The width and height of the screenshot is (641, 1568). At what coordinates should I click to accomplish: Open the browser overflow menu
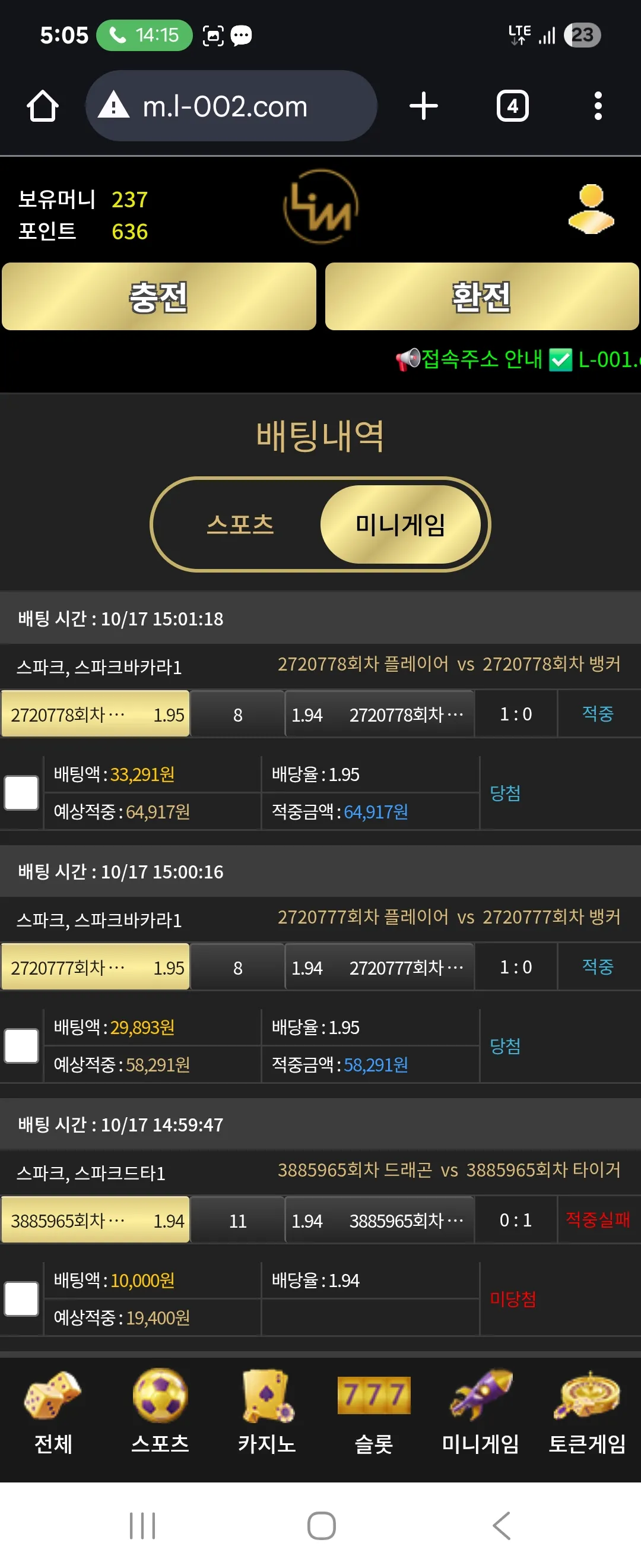pyautogui.click(x=598, y=106)
